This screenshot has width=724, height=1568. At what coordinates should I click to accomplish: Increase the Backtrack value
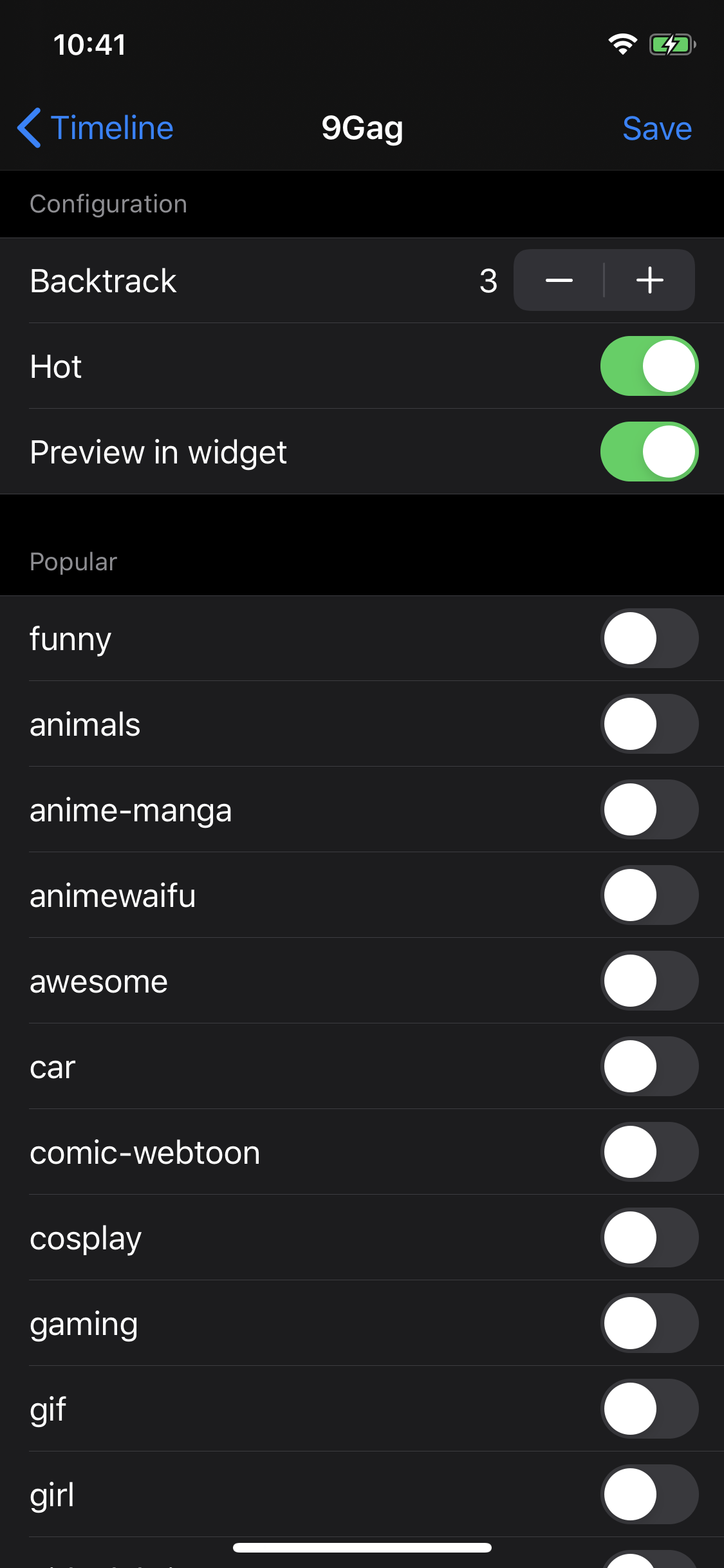[650, 280]
